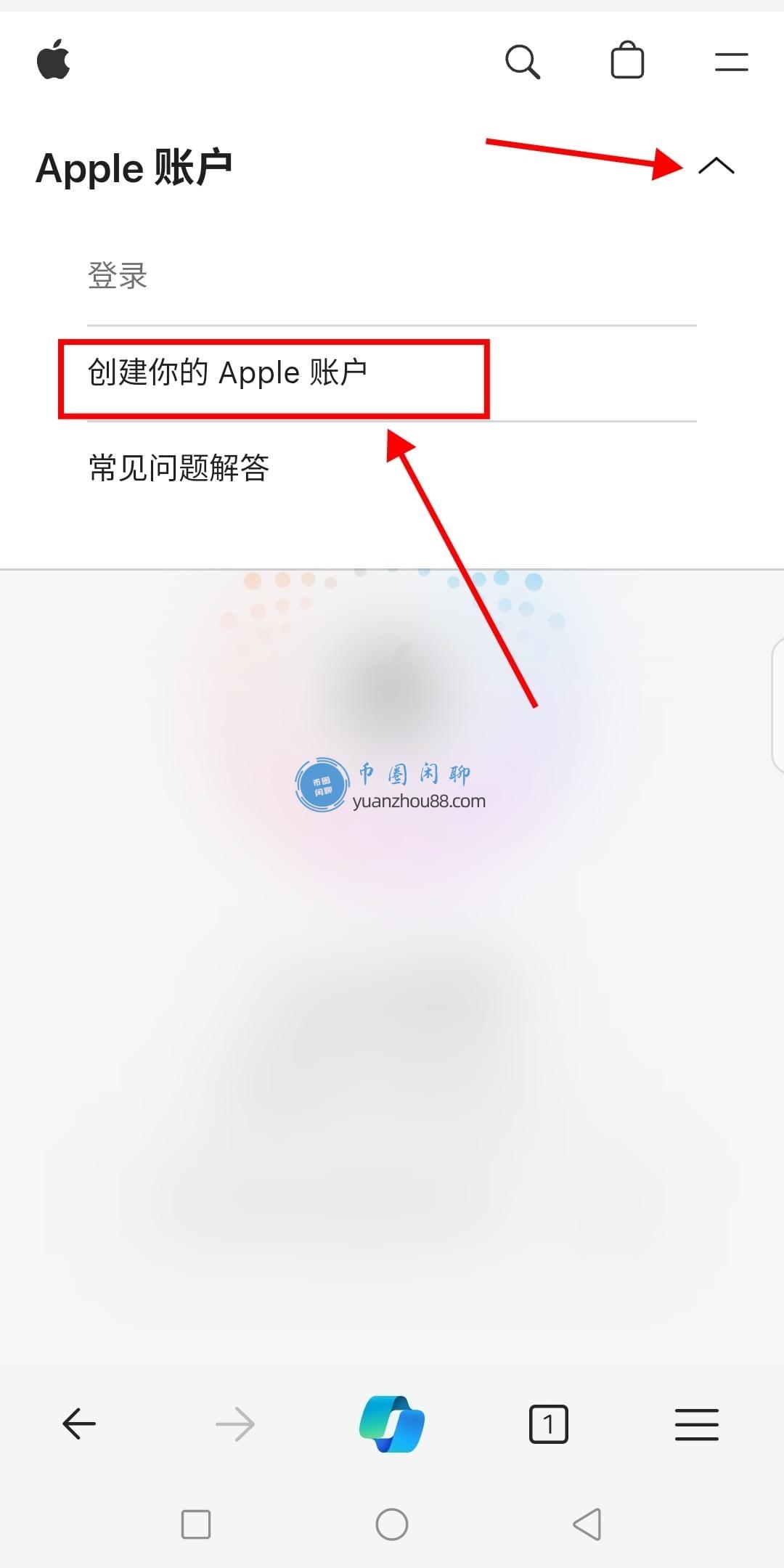Open the Apple site search
The width and height of the screenshot is (784, 1568).
coord(523,61)
